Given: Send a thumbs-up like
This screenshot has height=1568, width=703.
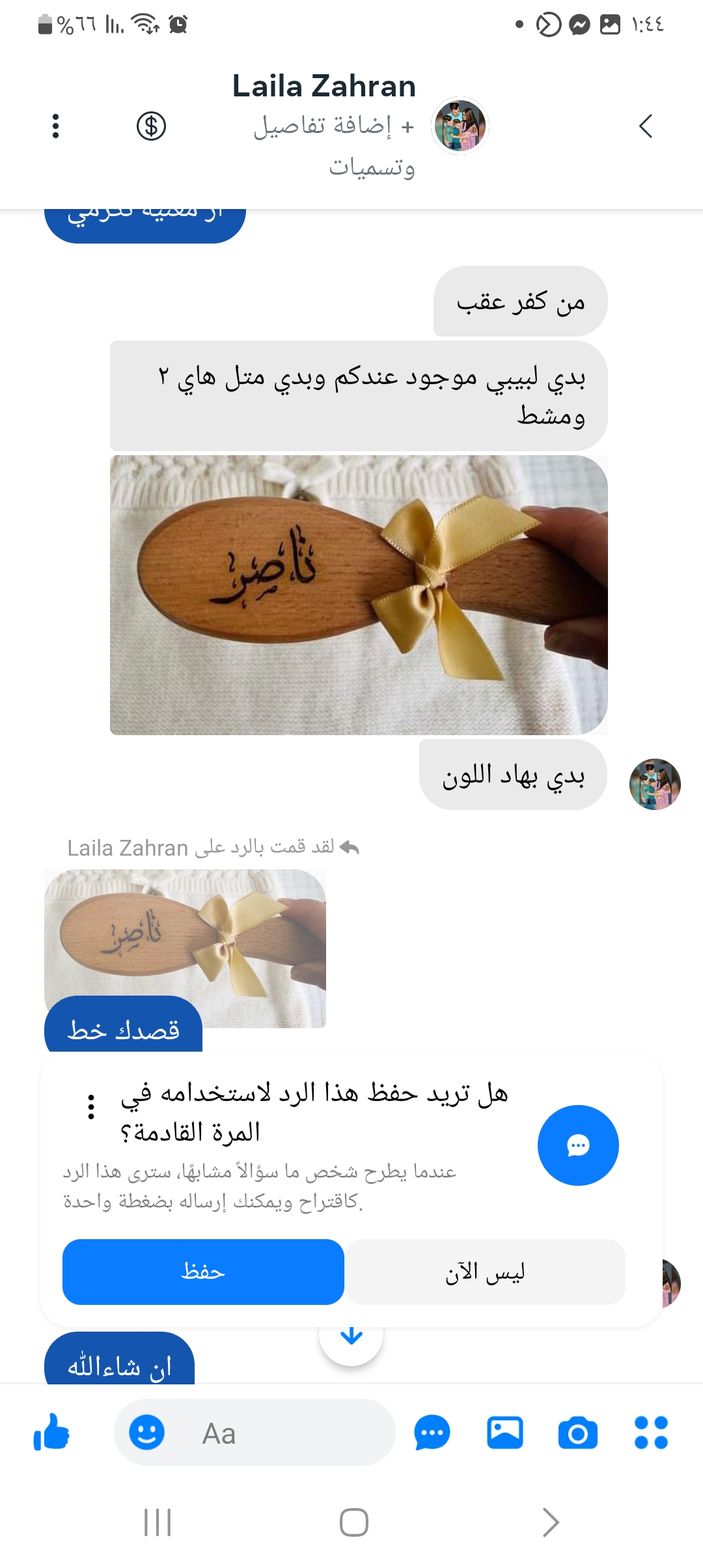Looking at the screenshot, I should (x=51, y=1433).
